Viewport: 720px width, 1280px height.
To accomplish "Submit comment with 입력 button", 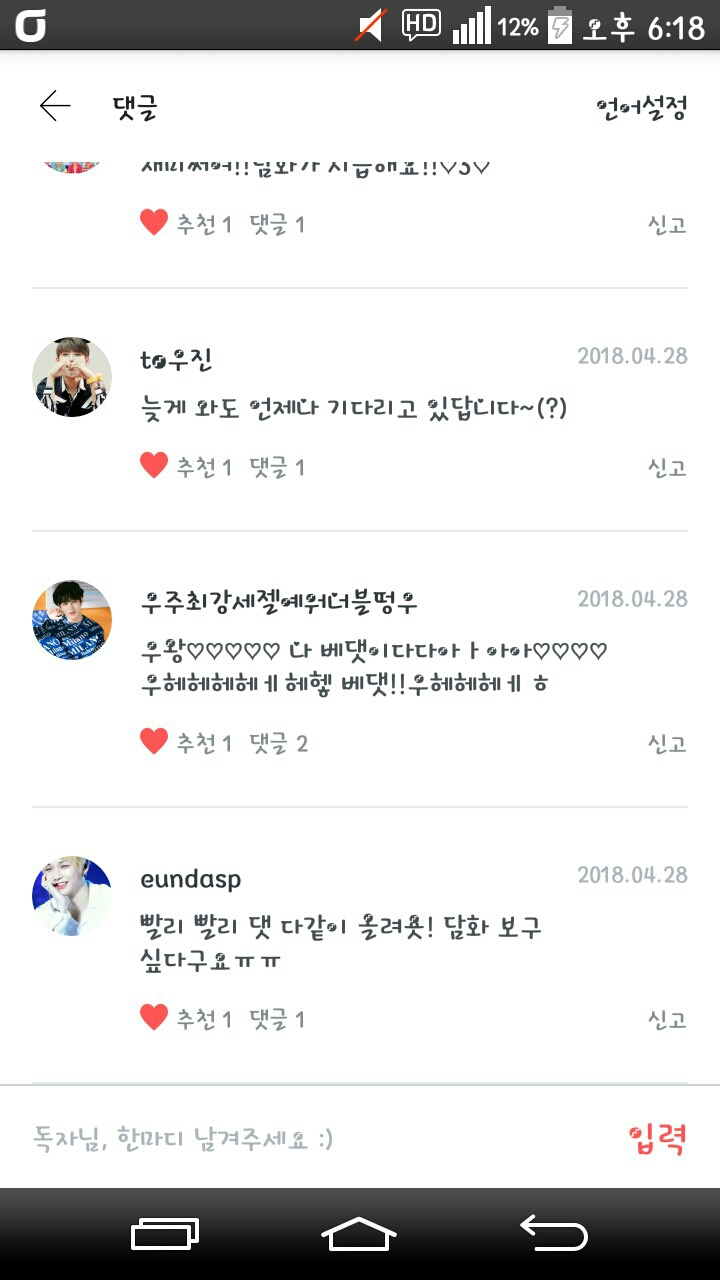I will pos(657,1138).
